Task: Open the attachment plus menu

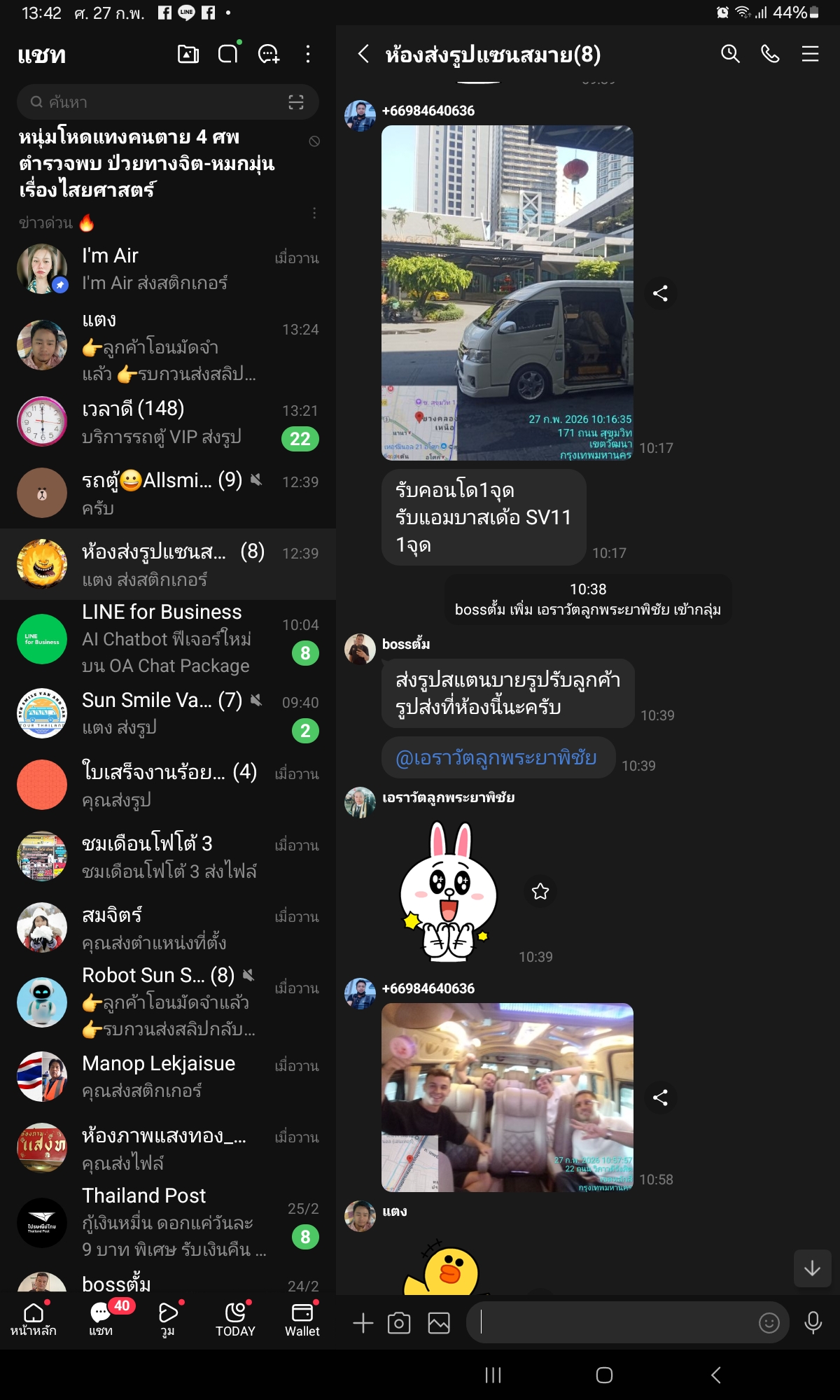Action: pos(363,1323)
